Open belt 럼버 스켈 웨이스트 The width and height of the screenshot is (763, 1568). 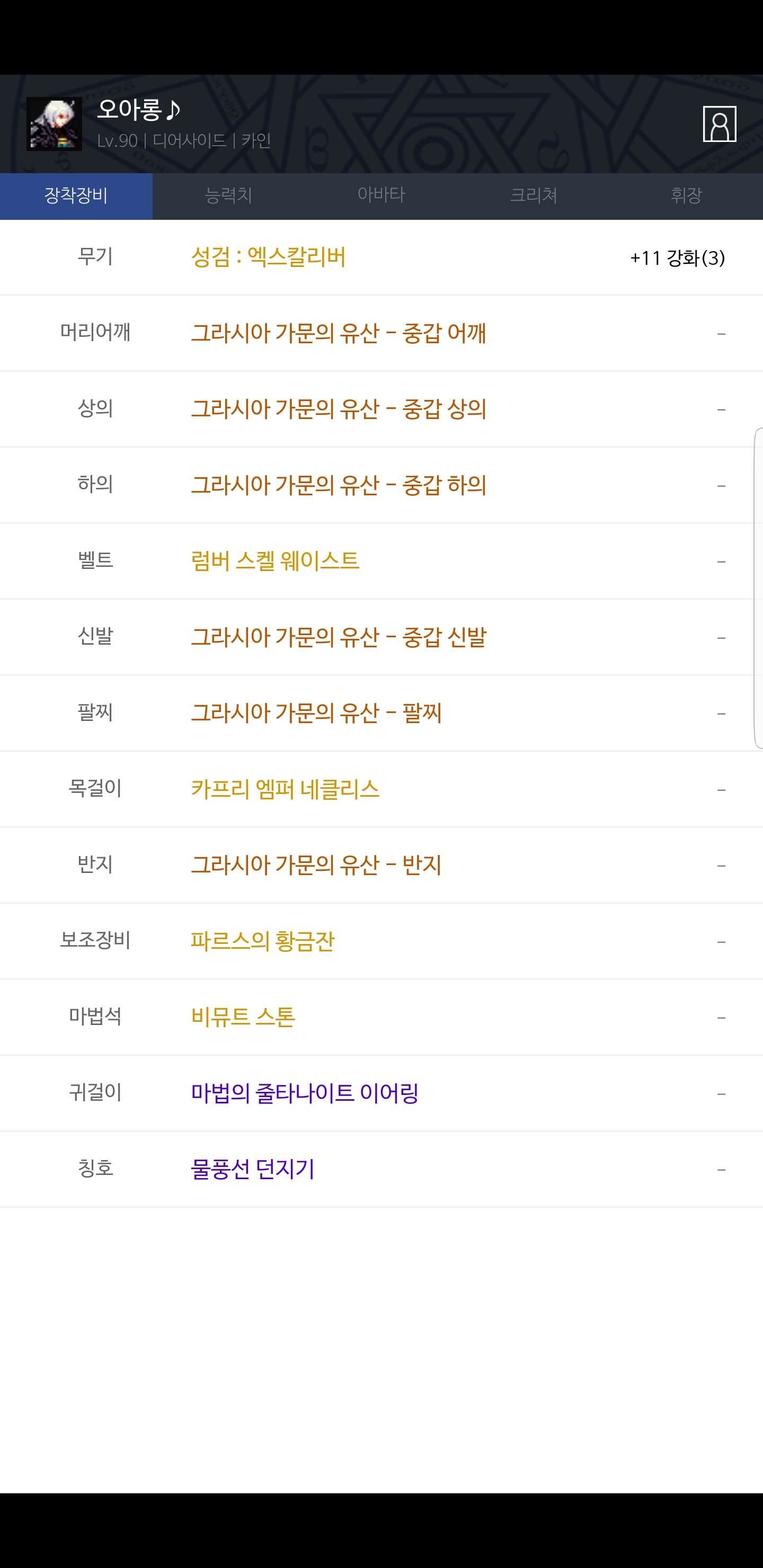(x=381, y=561)
